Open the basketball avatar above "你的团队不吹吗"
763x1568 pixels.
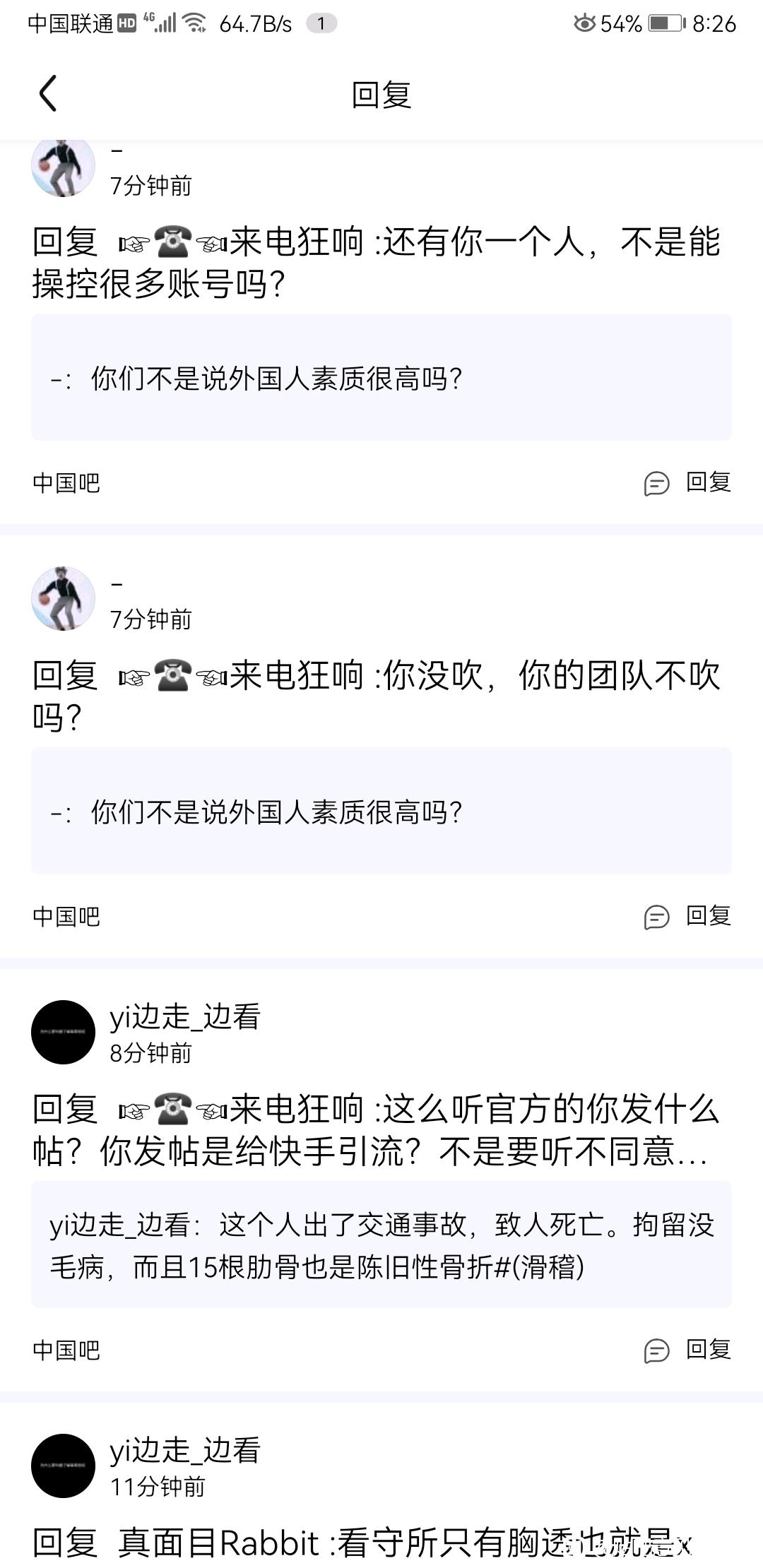[x=64, y=598]
